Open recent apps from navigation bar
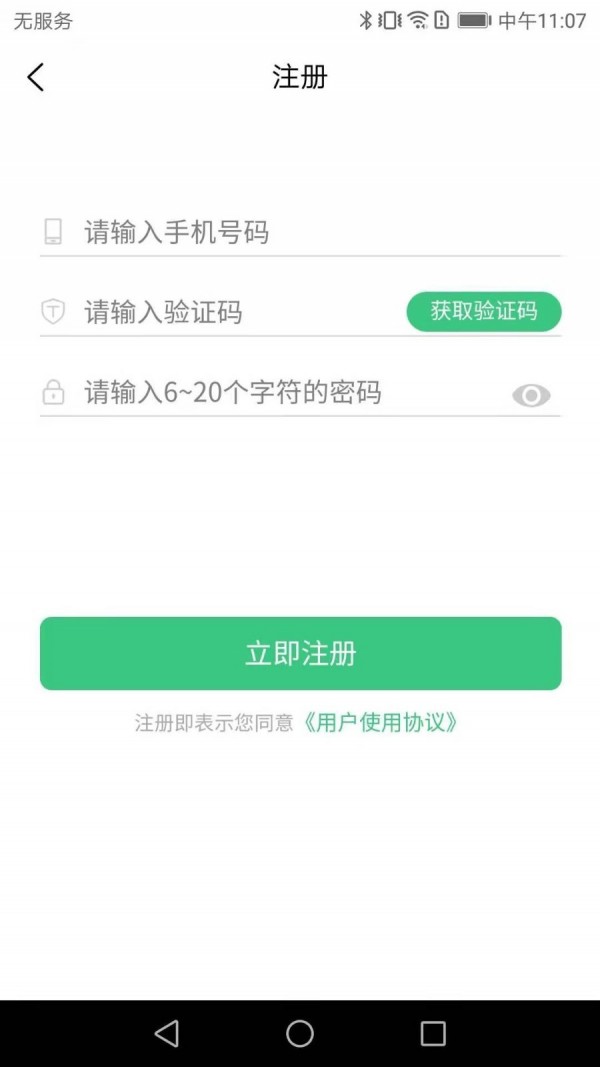Screen dimensions: 600x1067 (x=433, y=1033)
